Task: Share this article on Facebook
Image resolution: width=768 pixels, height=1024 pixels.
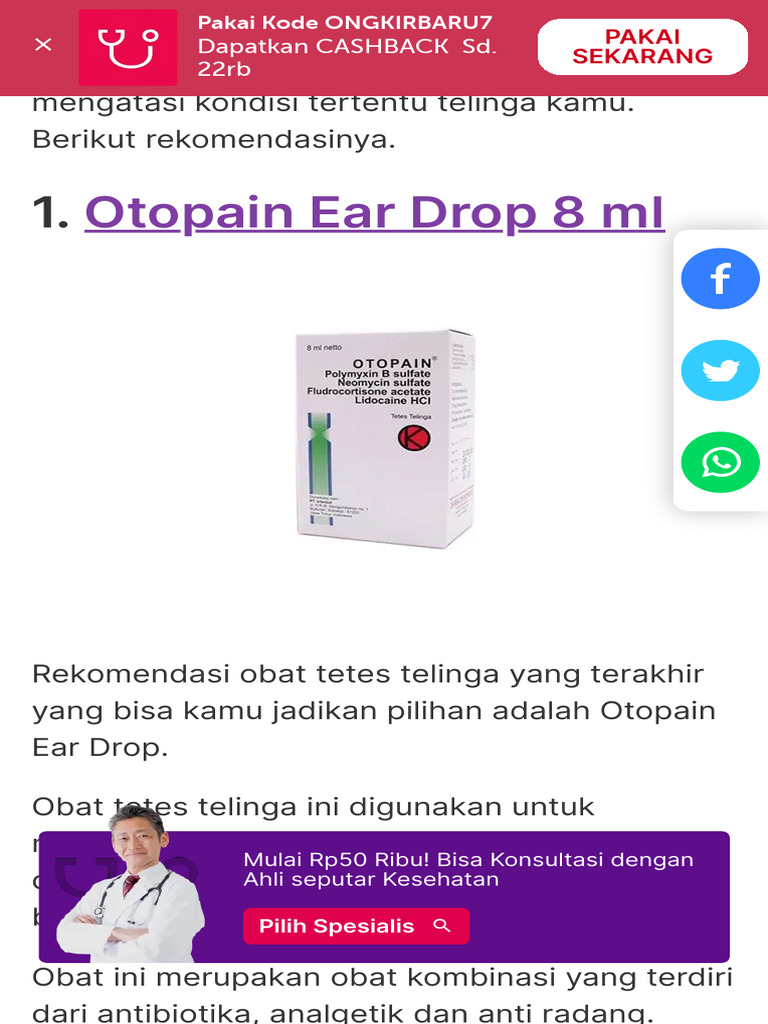Action: point(720,279)
